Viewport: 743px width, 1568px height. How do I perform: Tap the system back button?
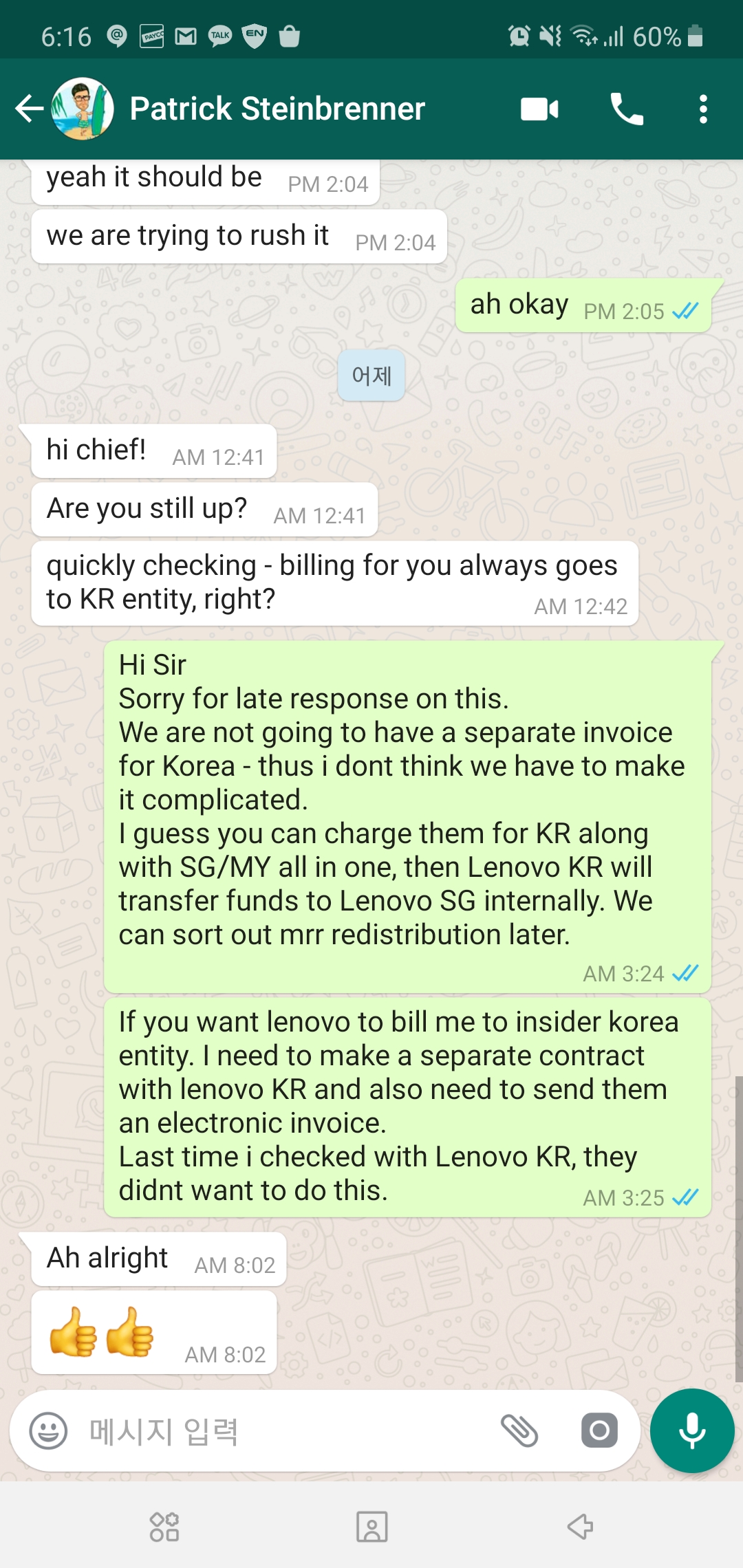tap(580, 1527)
